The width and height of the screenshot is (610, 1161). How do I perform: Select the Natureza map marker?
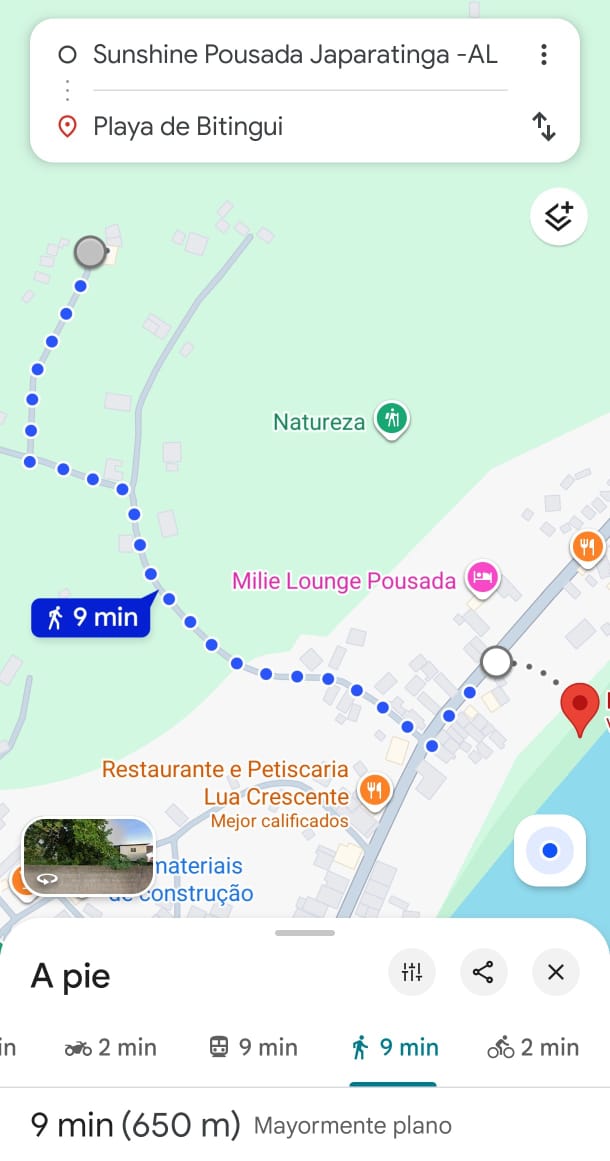[x=391, y=420]
